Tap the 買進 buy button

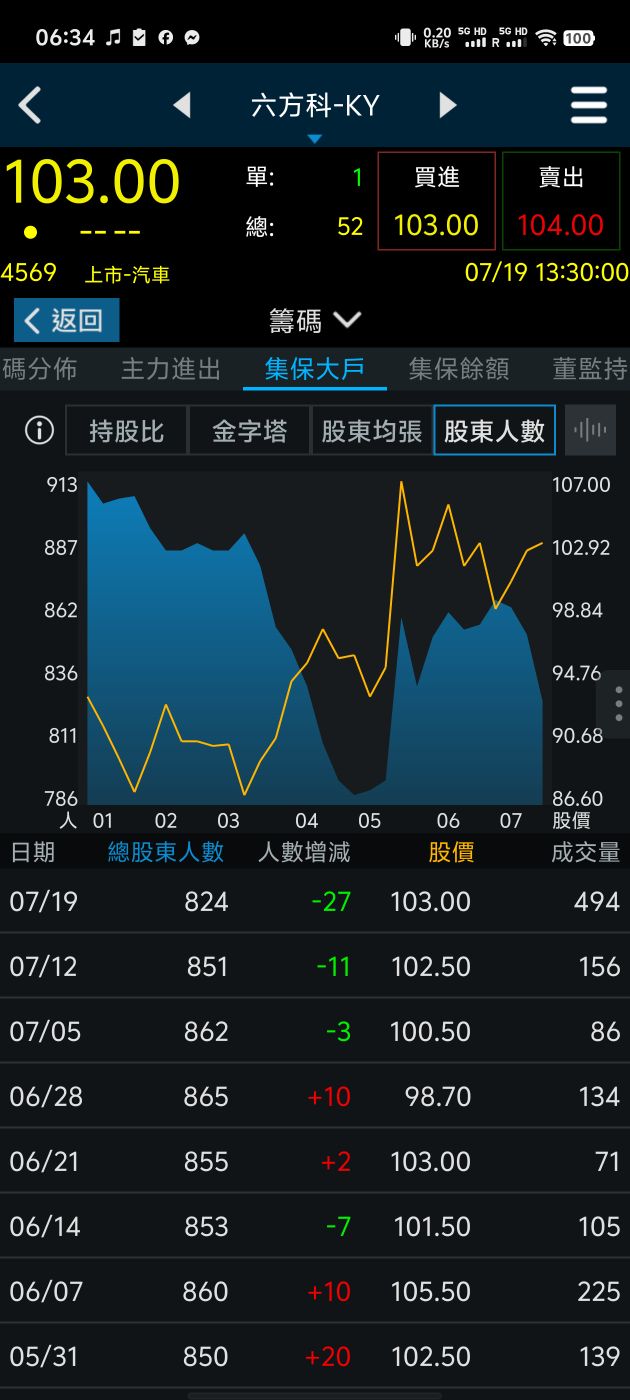[436, 201]
